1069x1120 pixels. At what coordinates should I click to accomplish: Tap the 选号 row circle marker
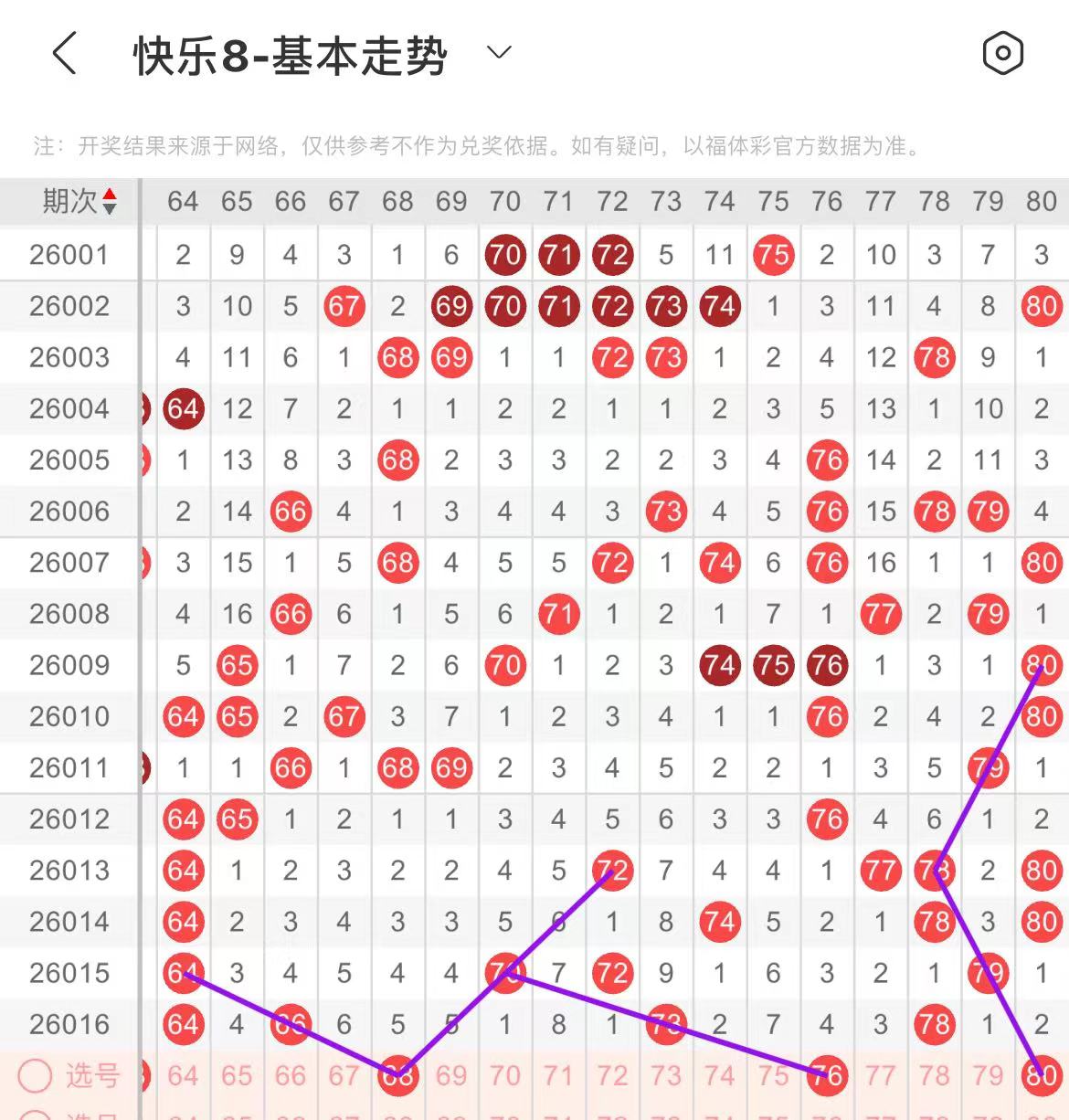[35, 1076]
